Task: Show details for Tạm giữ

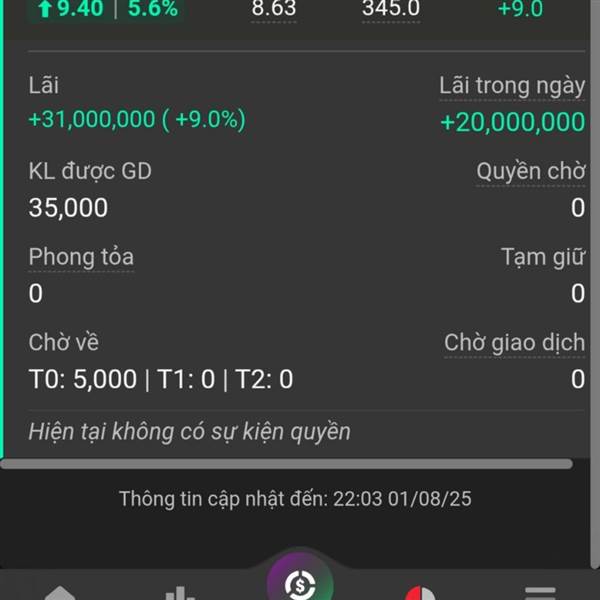Action: pyautogui.click(x=542, y=257)
